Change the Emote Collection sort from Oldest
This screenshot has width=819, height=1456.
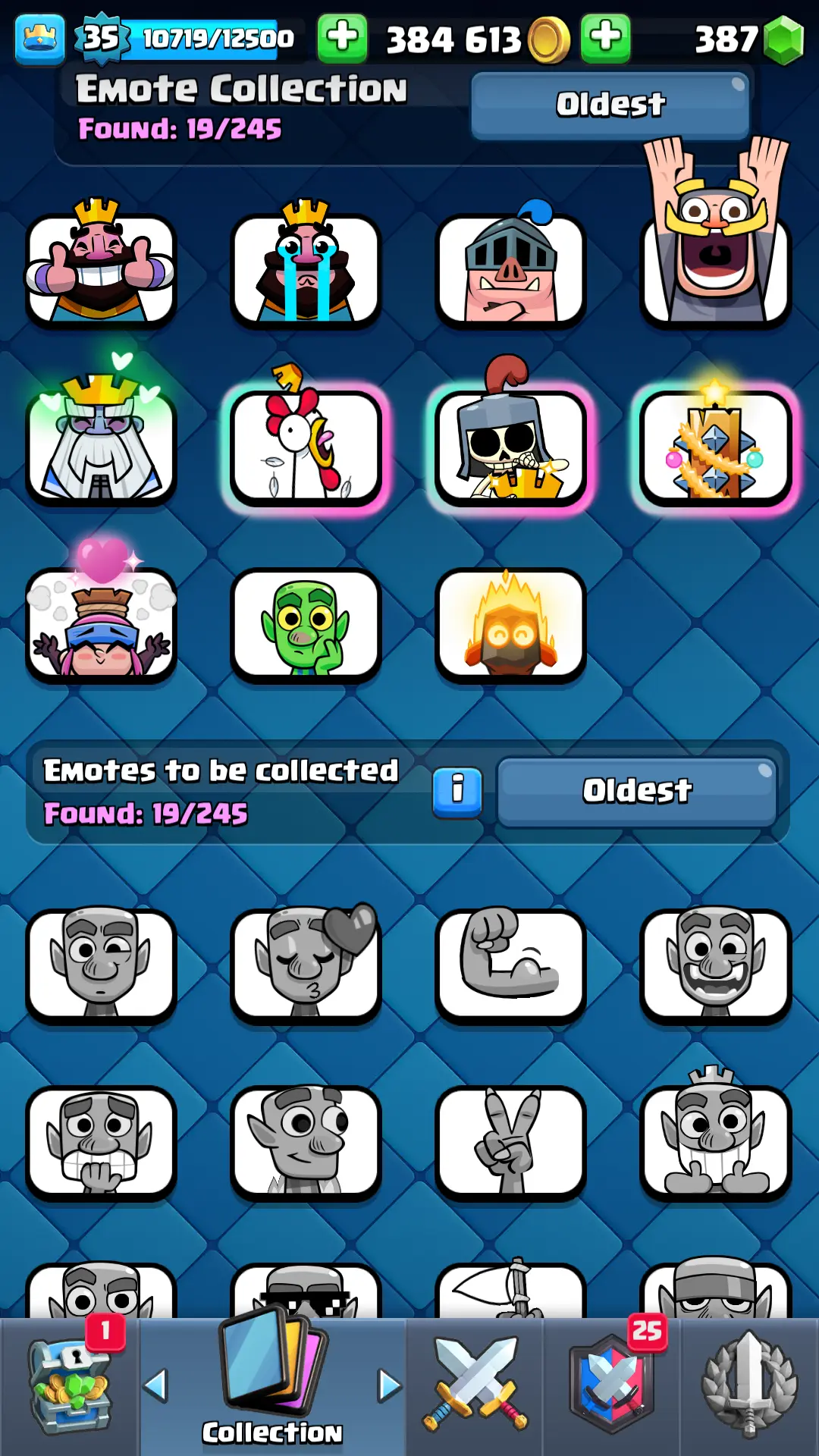point(610,105)
